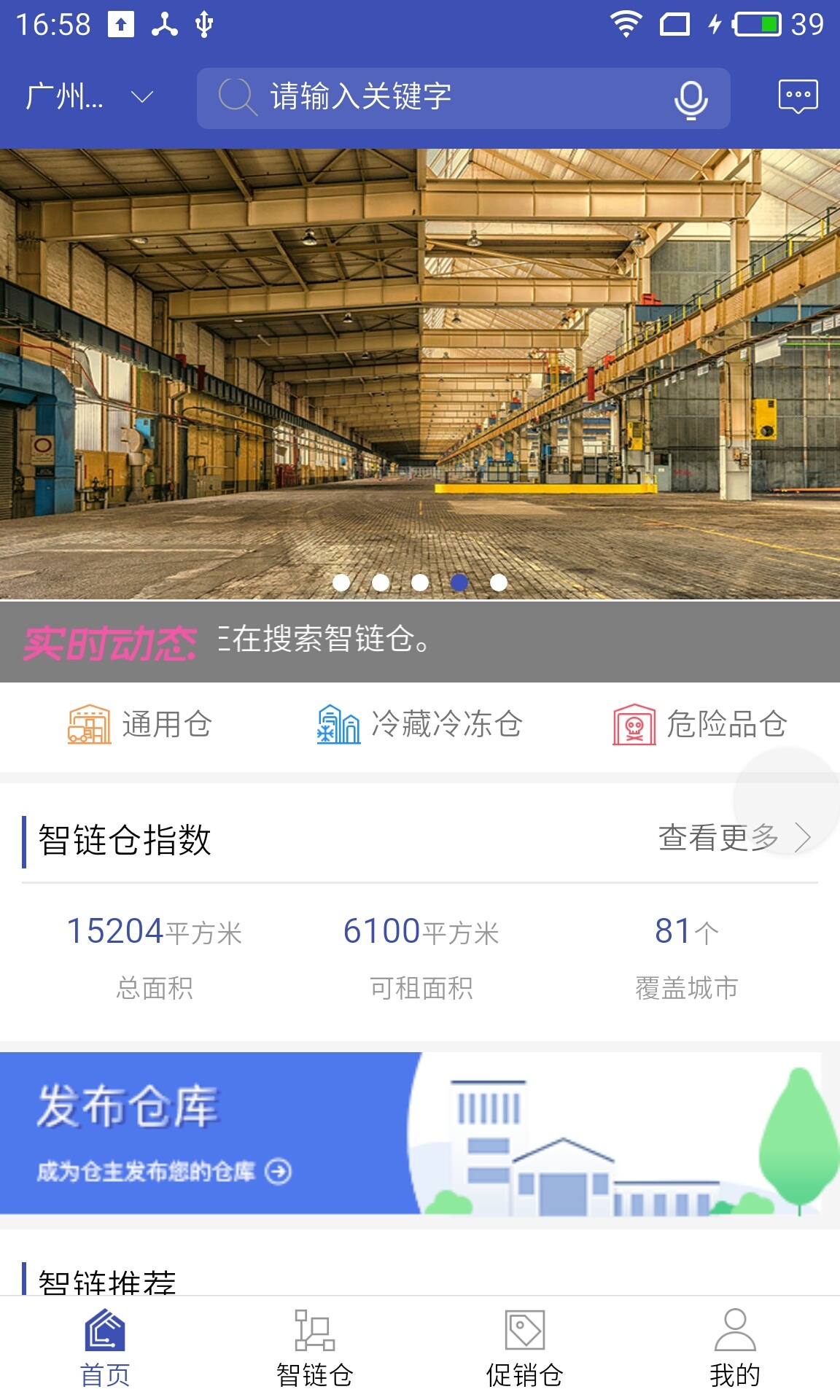Select the 冷藏冷冻仓 category
The width and height of the screenshot is (840, 1400).
click(x=420, y=724)
